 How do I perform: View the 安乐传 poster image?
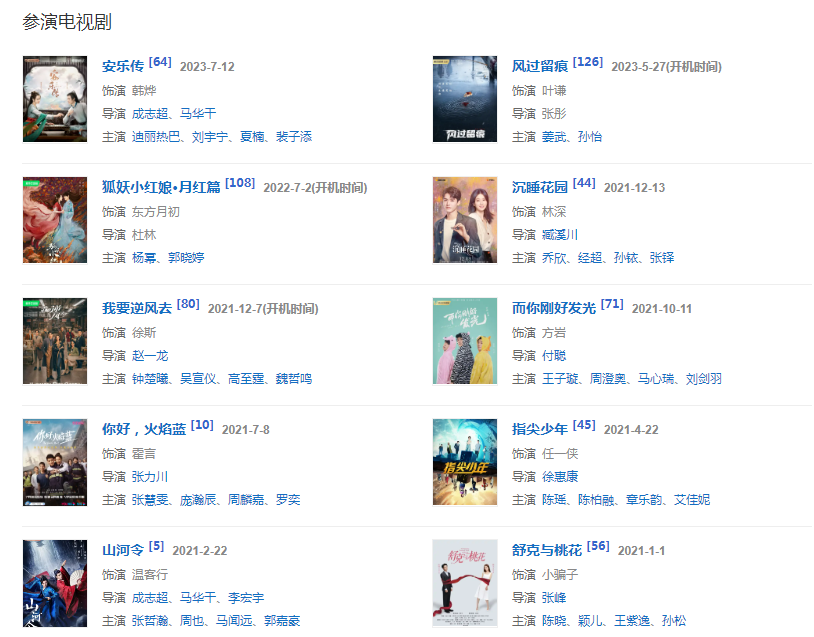55,99
